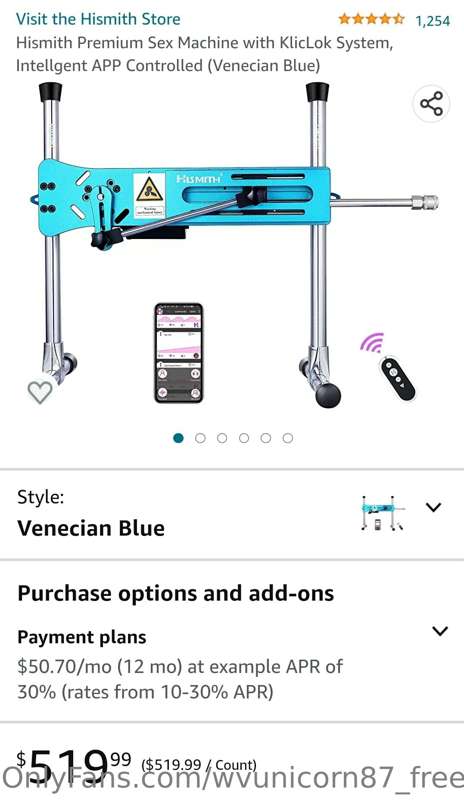Viewport: 464px width, 800px height.
Task: Open the Visit the Hismith Store link
Action: 98,19
